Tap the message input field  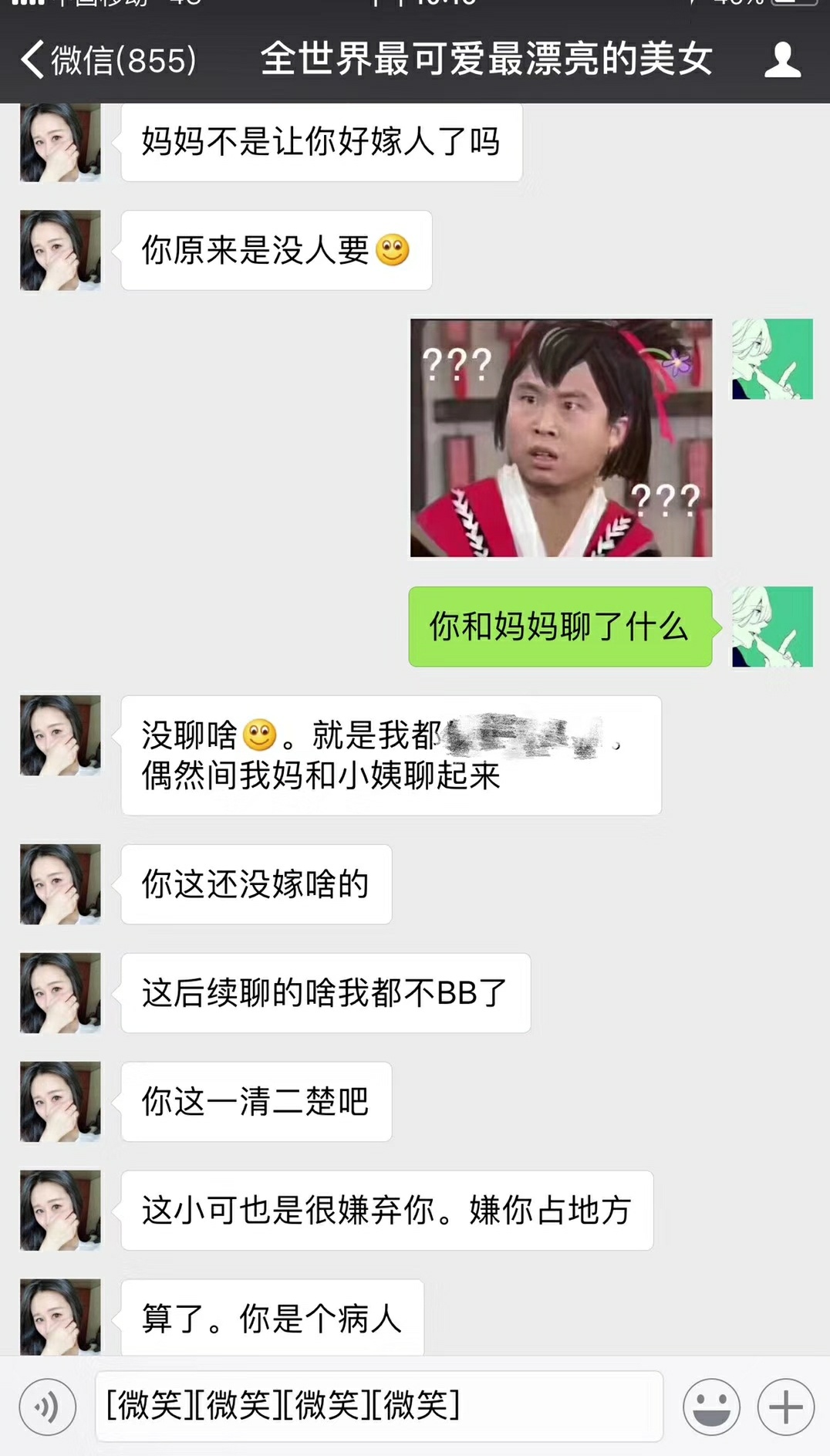[x=378, y=1406]
